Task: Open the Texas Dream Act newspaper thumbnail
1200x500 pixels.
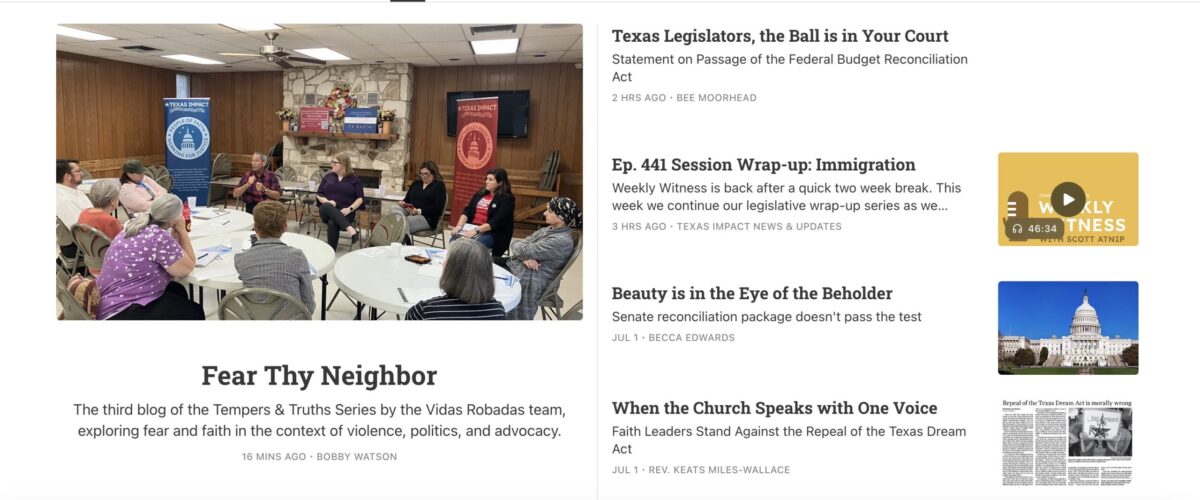Action: tap(1068, 442)
